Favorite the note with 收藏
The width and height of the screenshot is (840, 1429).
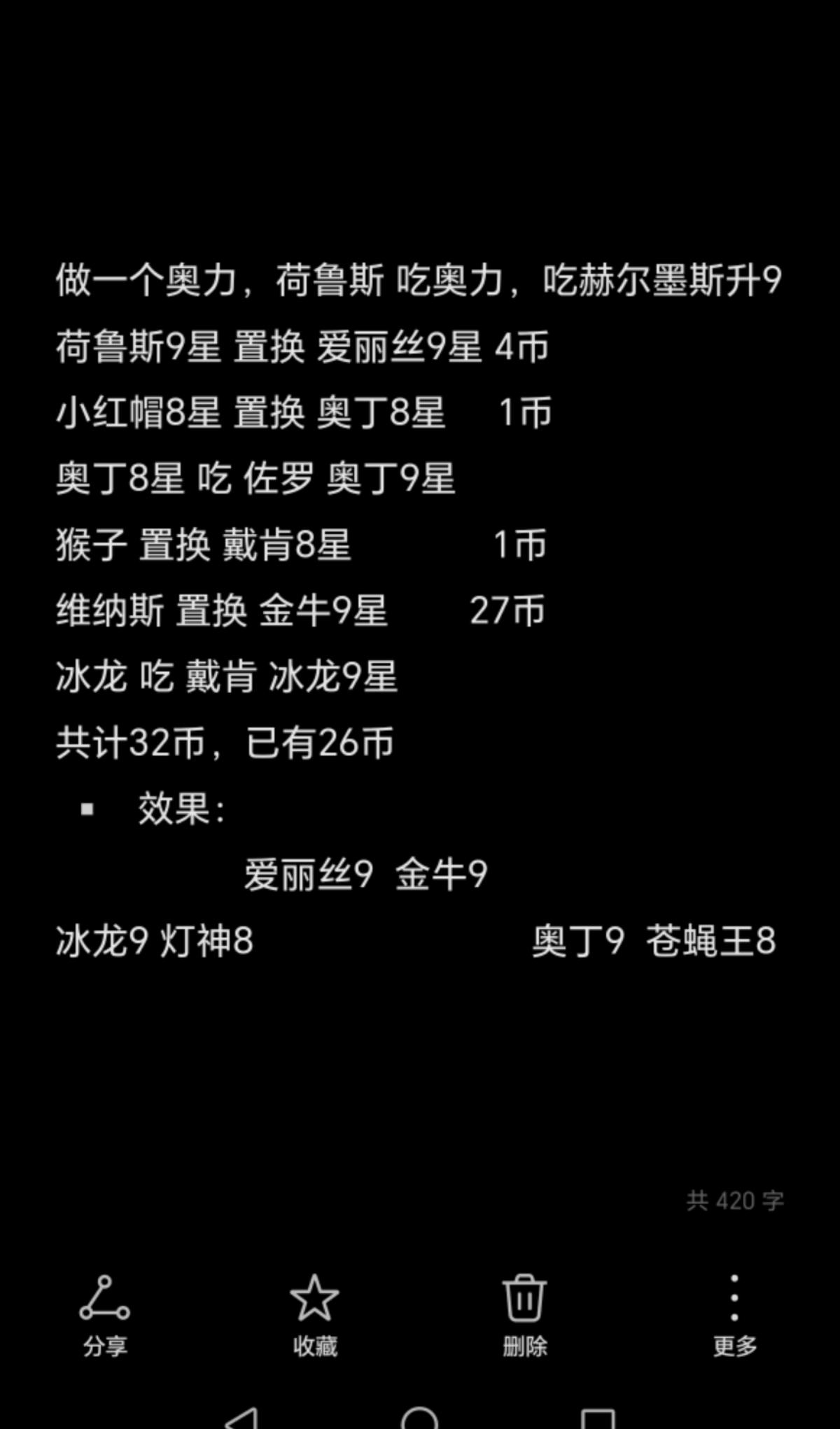click(314, 1313)
